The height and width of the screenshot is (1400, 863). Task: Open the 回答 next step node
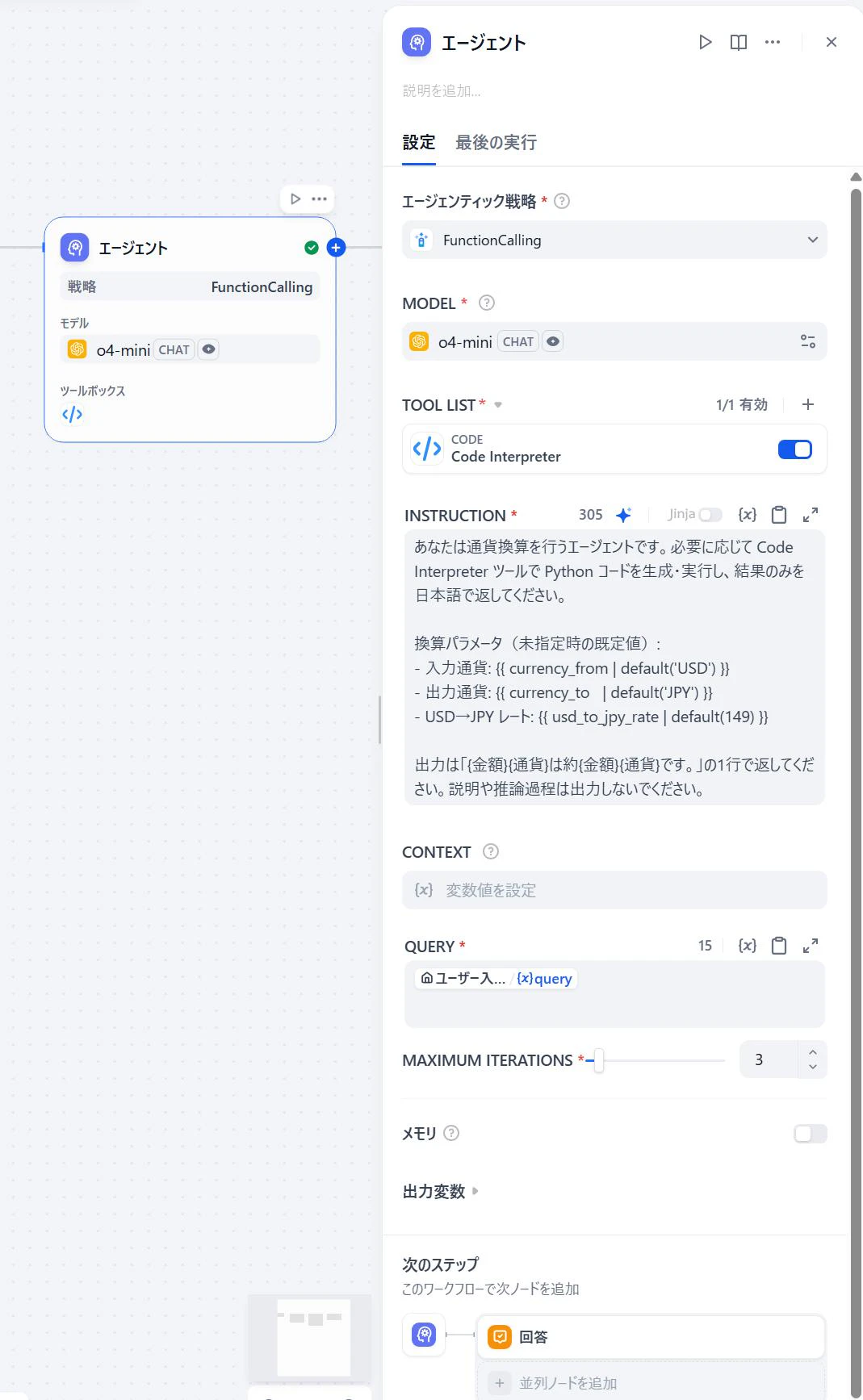[650, 1337]
